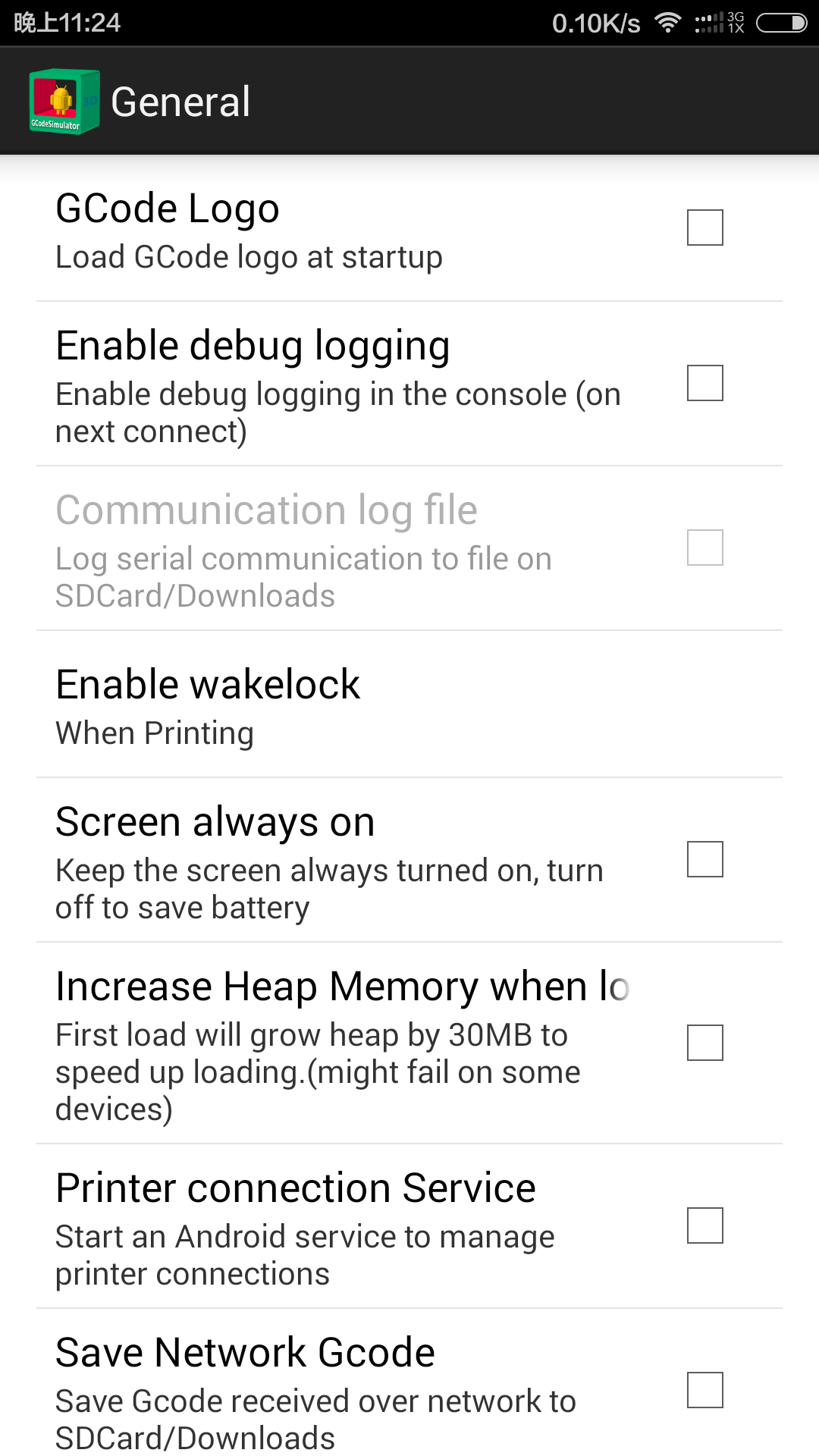Tap the GCodeSimulator app icon to go back
The image size is (819, 1456).
tap(64, 102)
